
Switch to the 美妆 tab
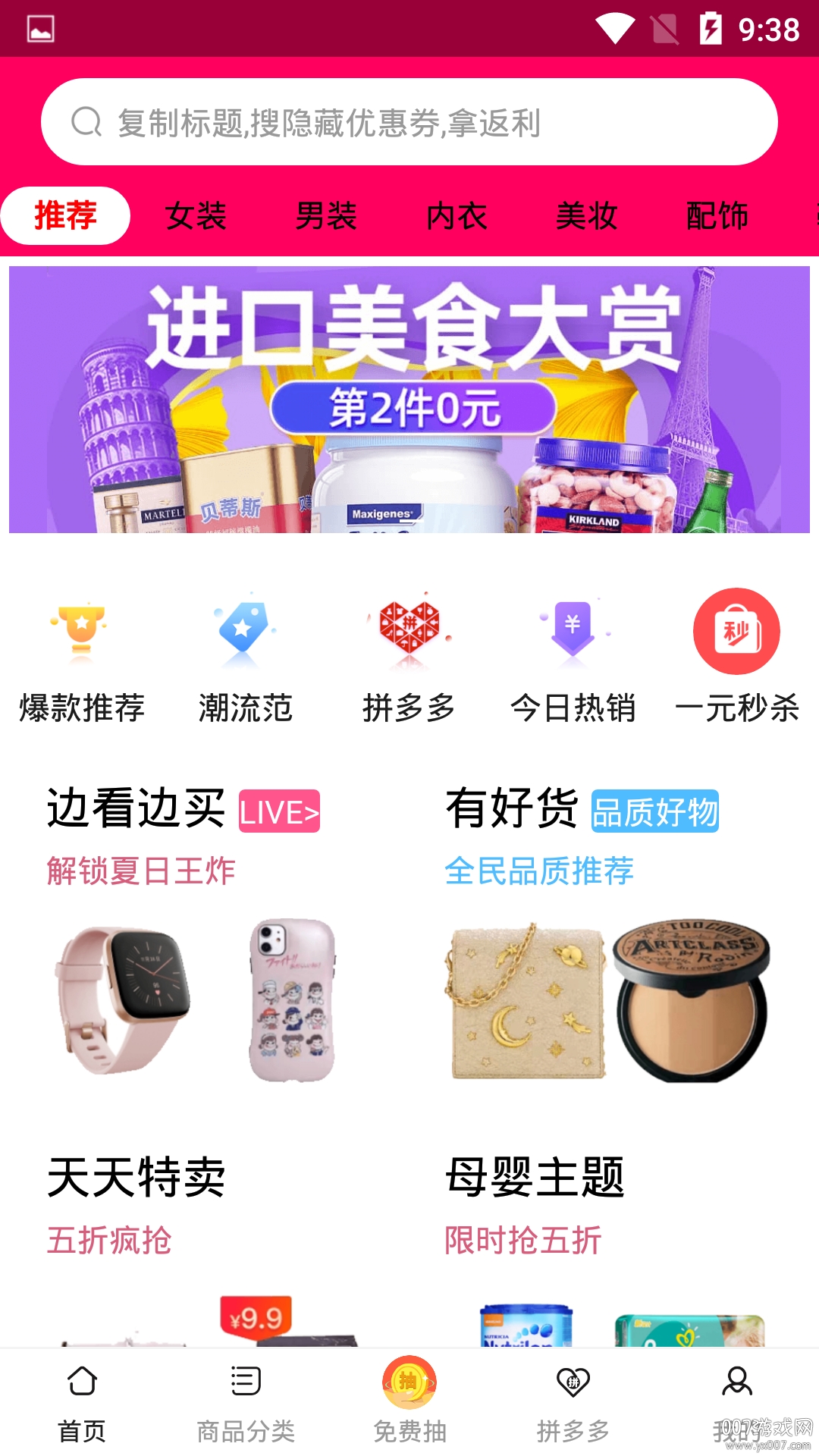[587, 216]
